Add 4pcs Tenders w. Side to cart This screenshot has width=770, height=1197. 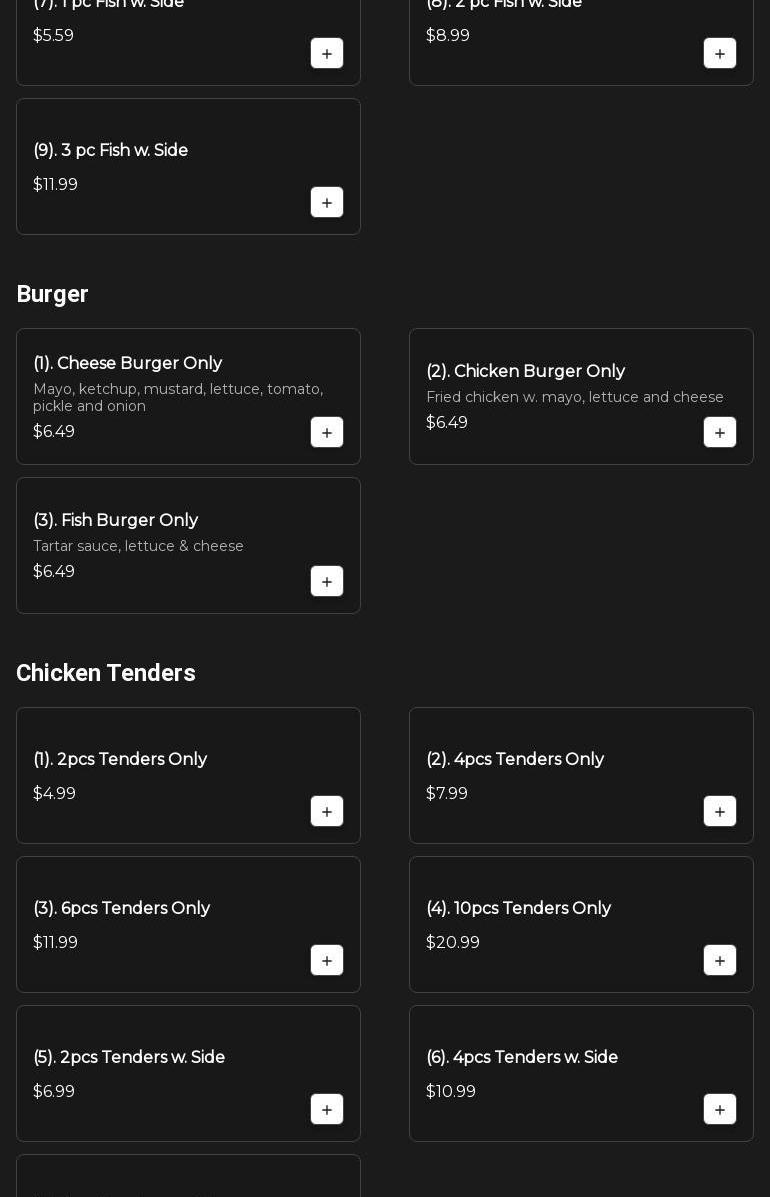[x=720, y=1110]
